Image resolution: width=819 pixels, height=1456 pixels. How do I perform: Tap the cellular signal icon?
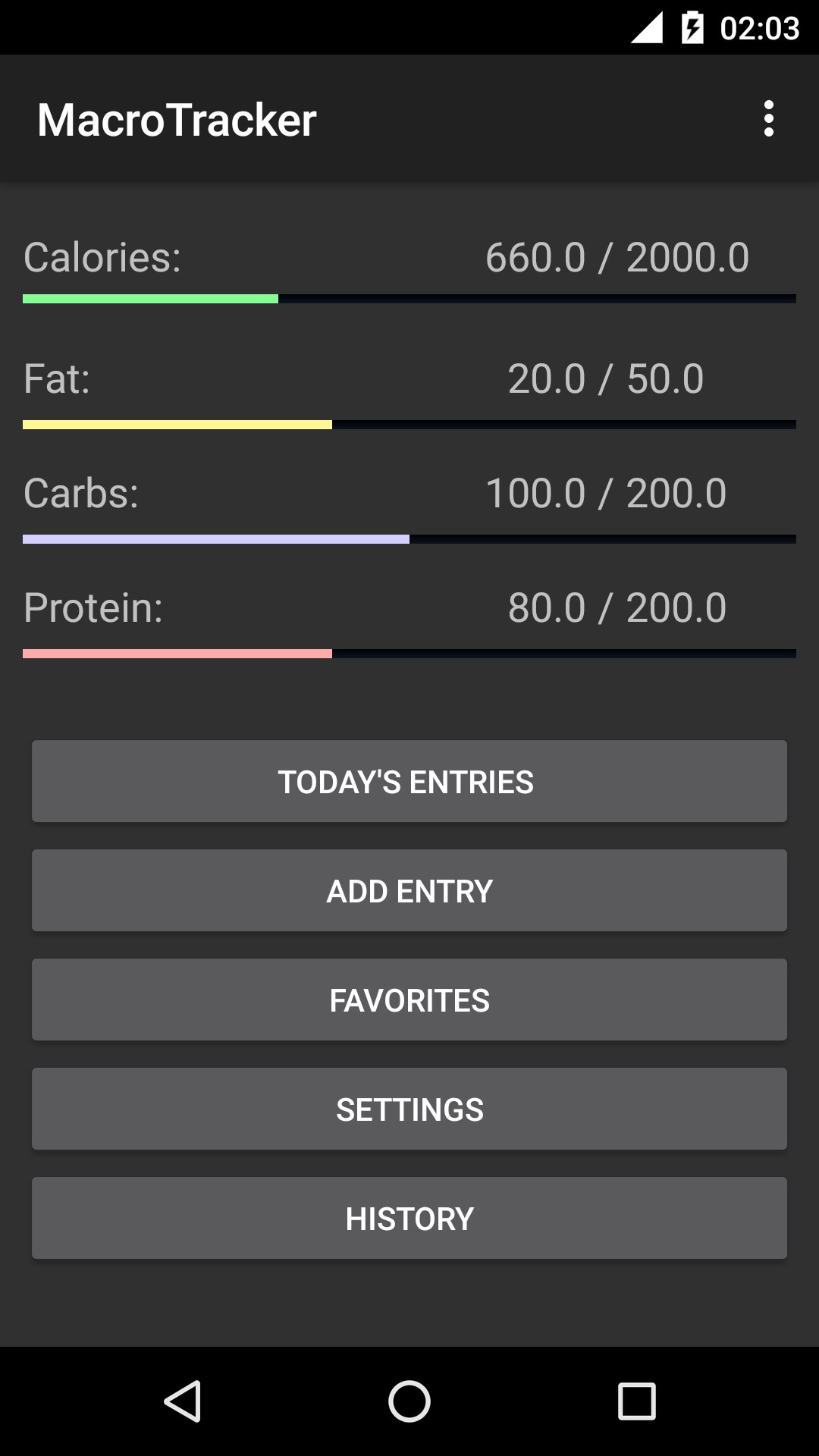click(x=645, y=27)
